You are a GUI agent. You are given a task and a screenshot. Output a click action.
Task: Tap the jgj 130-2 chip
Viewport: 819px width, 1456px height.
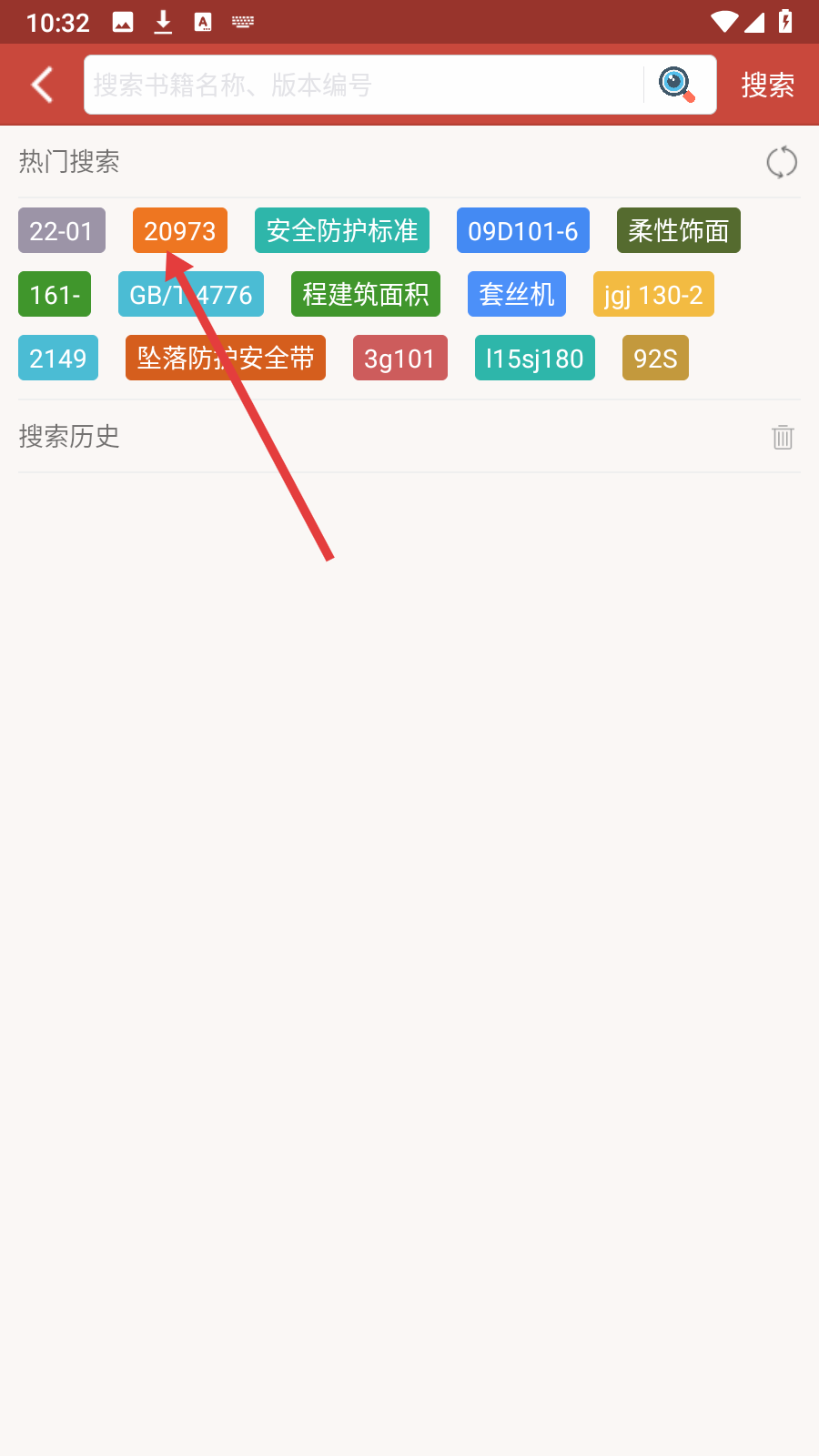653,294
